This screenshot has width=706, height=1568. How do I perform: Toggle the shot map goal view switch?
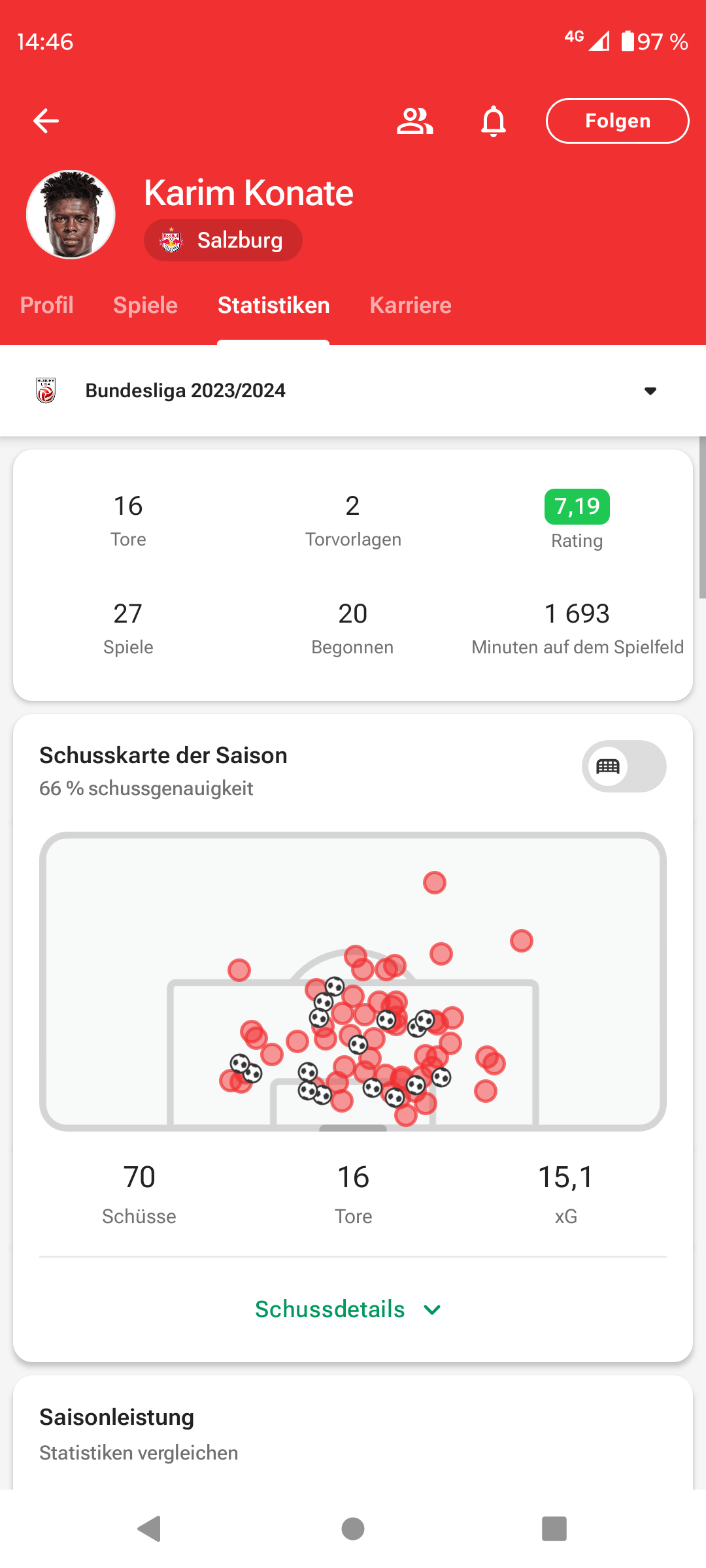click(x=624, y=766)
